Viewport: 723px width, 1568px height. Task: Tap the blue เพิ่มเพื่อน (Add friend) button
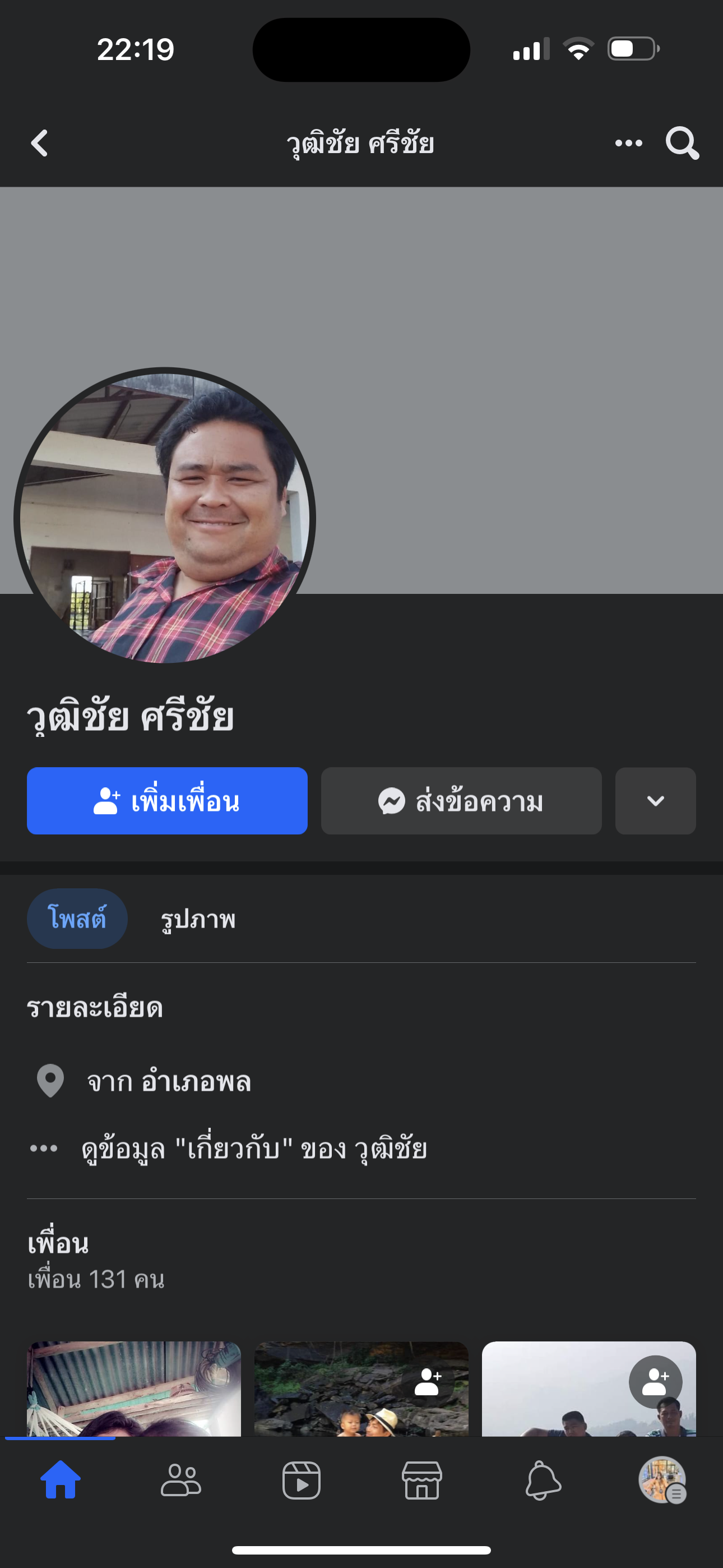click(x=167, y=800)
